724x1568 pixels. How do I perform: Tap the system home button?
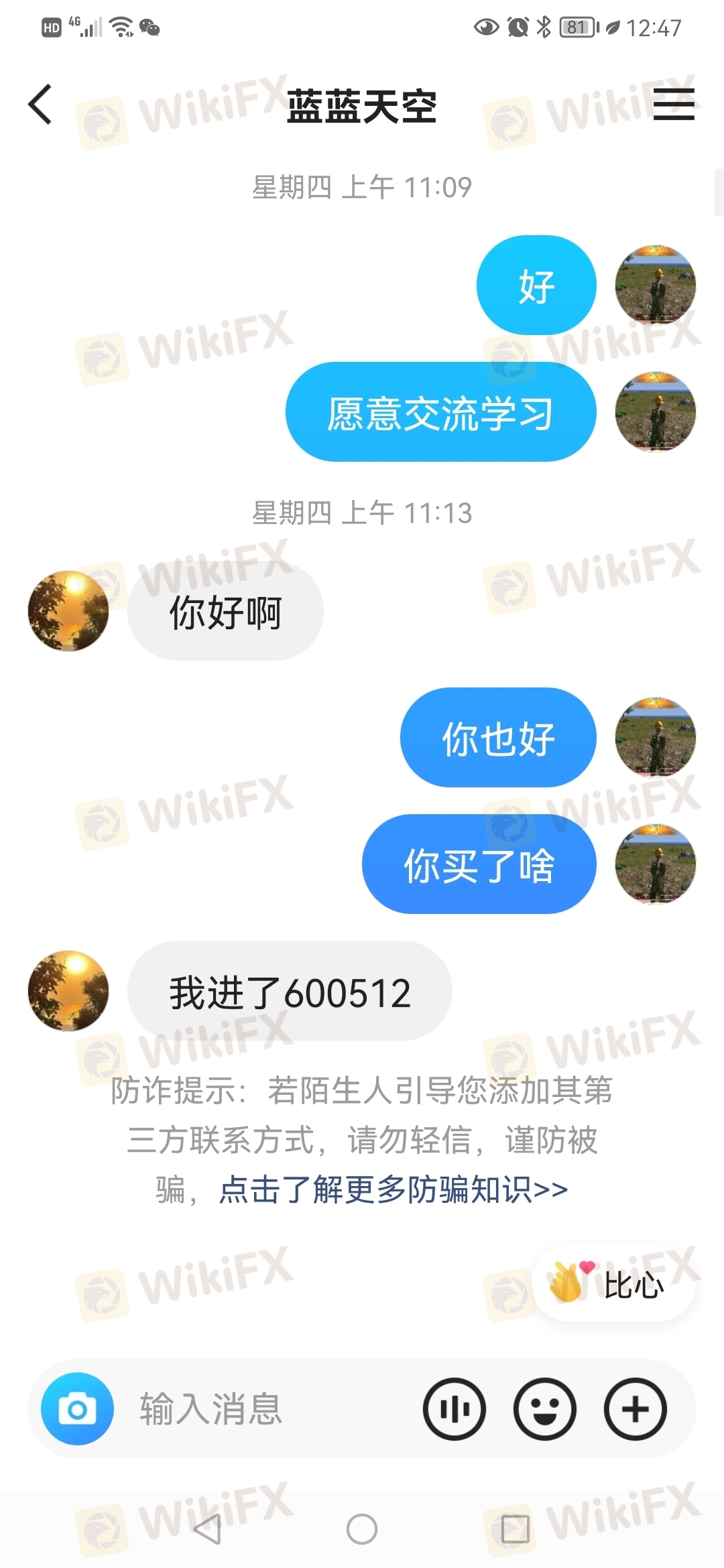[x=362, y=1529]
